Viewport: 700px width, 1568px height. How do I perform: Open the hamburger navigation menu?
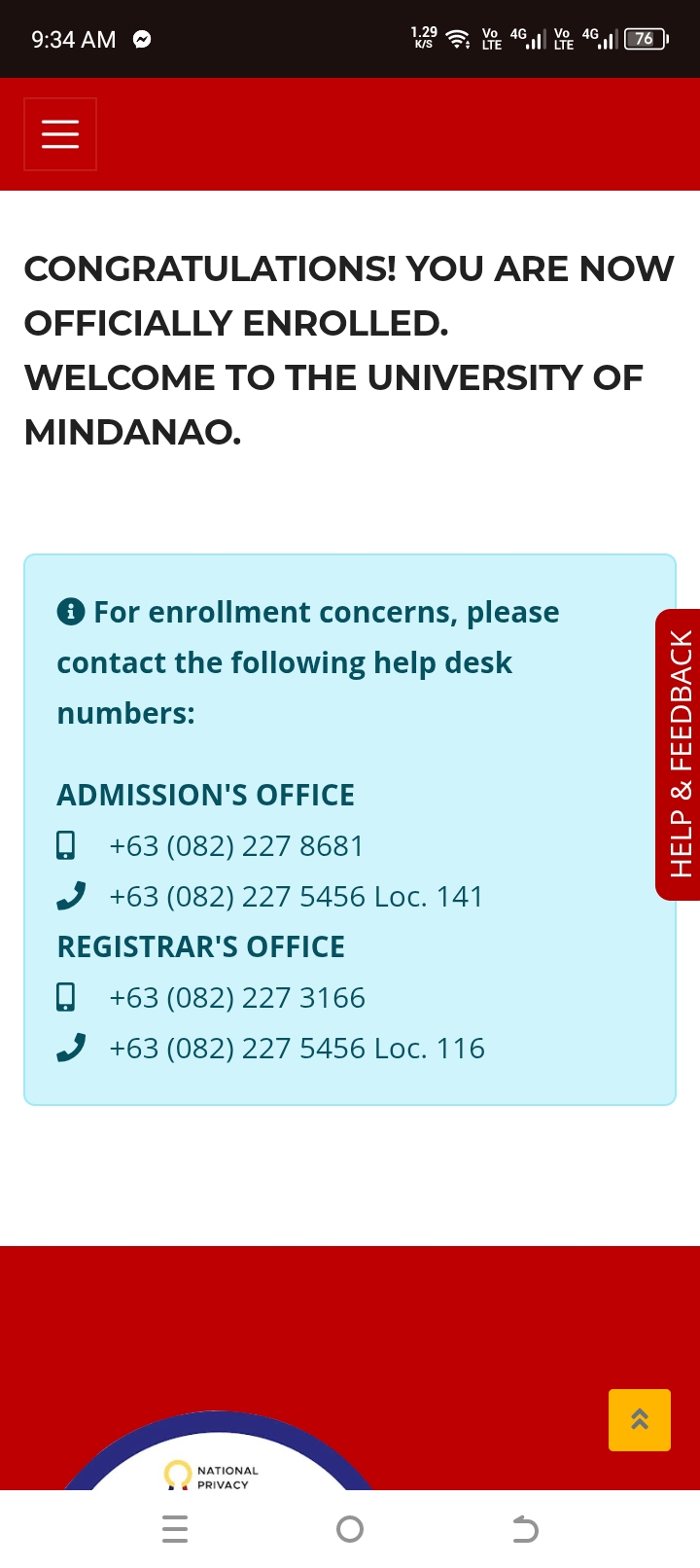60,134
